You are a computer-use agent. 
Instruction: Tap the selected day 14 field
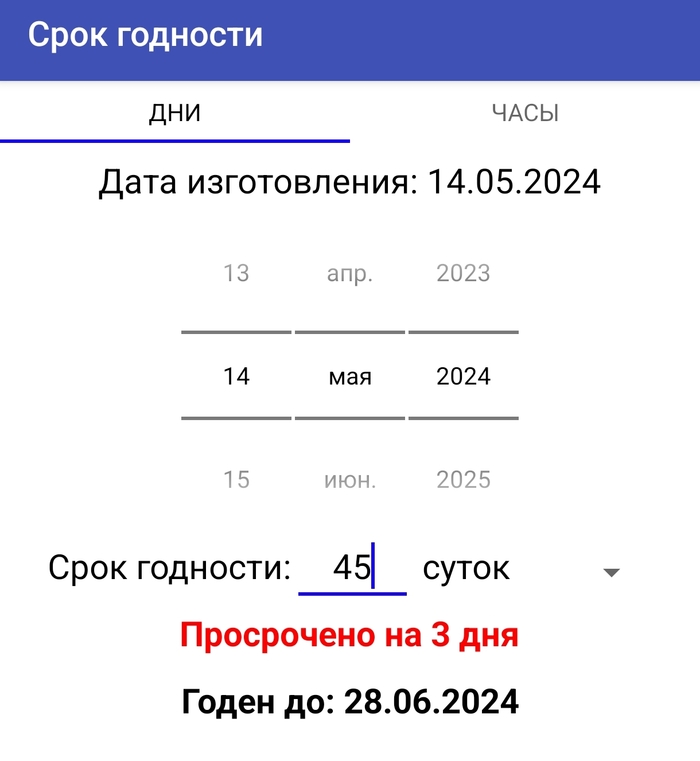pos(236,377)
